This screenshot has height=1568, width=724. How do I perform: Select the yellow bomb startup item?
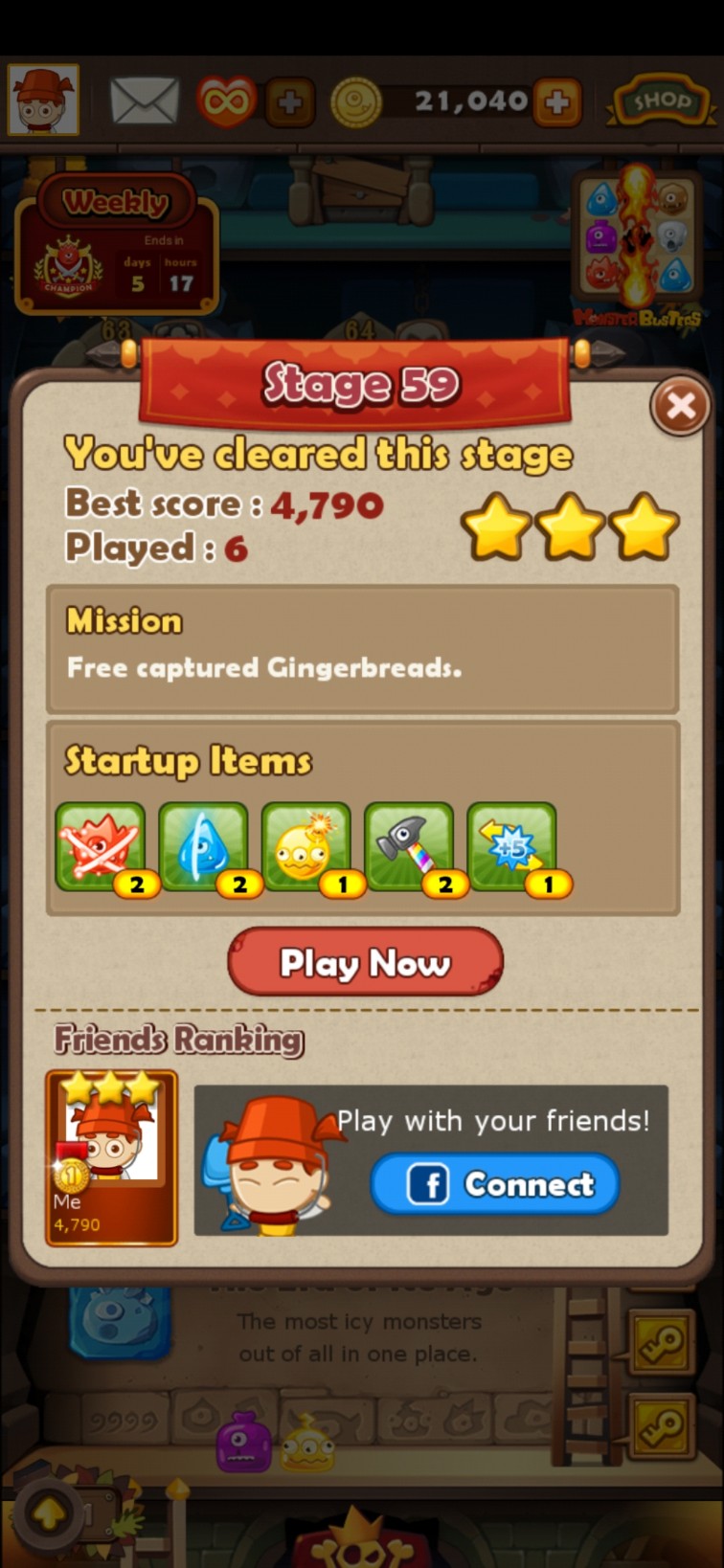pyautogui.click(x=305, y=848)
